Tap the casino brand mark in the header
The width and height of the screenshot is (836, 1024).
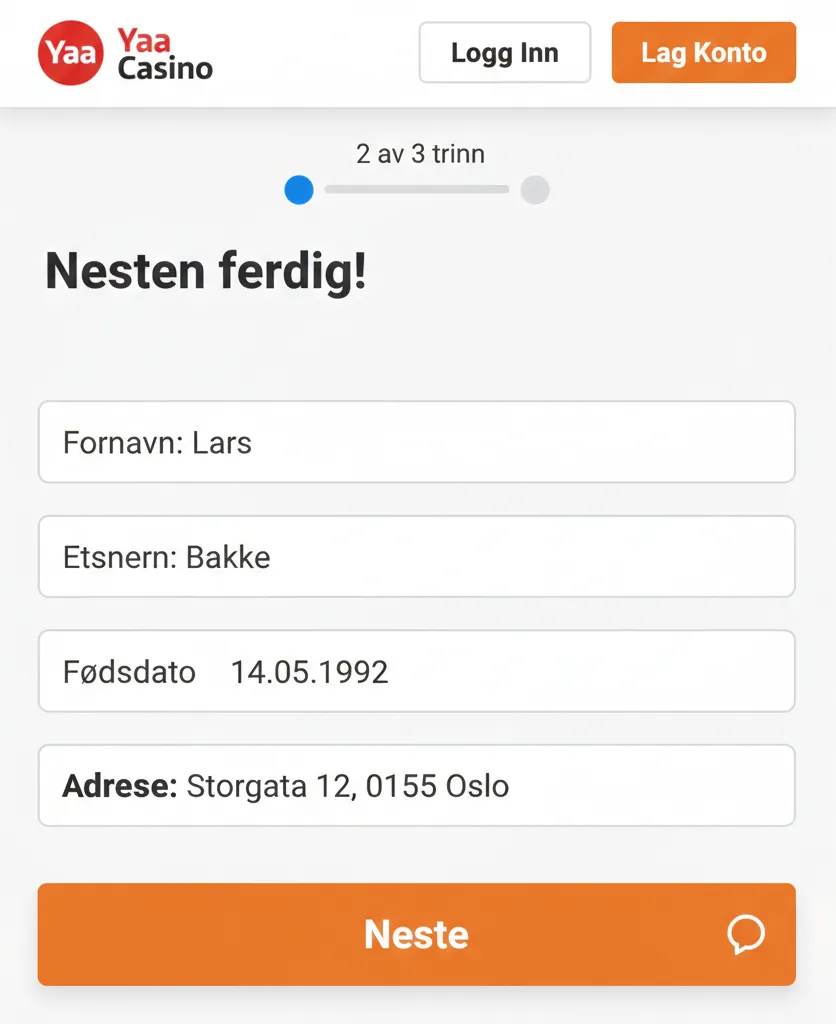coord(69,52)
